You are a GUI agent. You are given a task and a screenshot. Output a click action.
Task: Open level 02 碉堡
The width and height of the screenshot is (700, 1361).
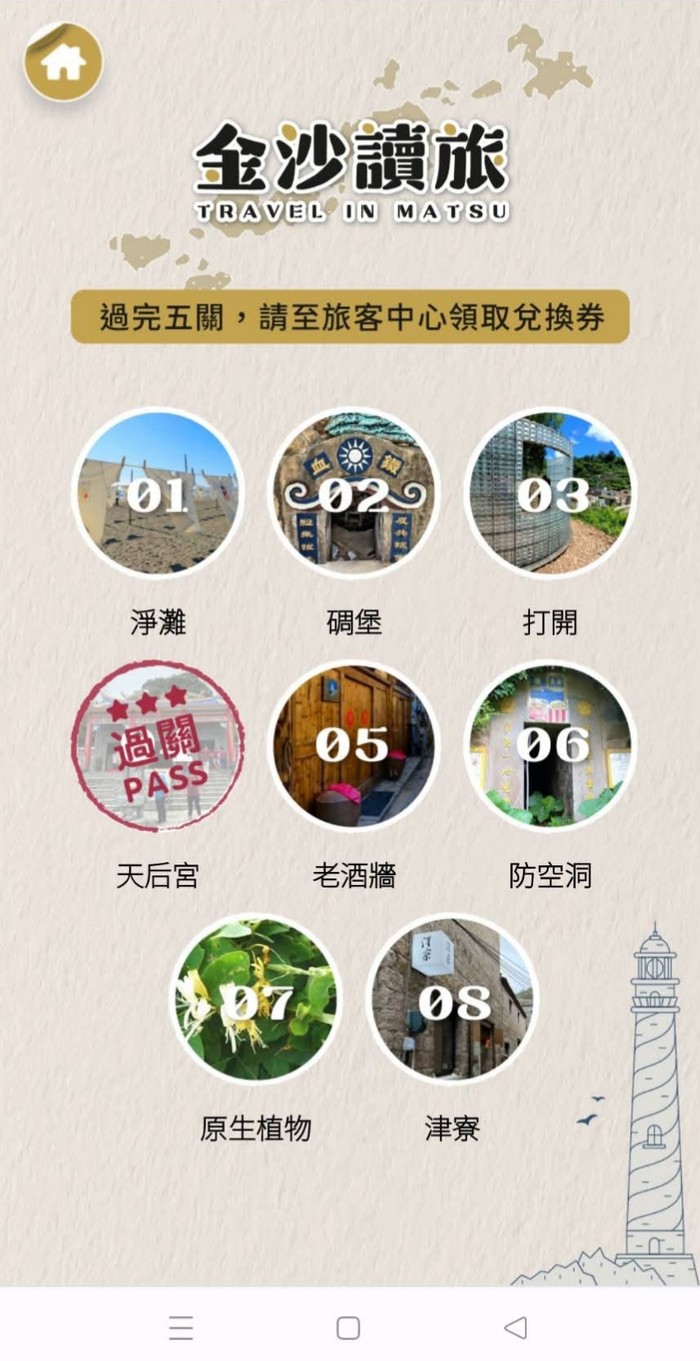coord(354,493)
